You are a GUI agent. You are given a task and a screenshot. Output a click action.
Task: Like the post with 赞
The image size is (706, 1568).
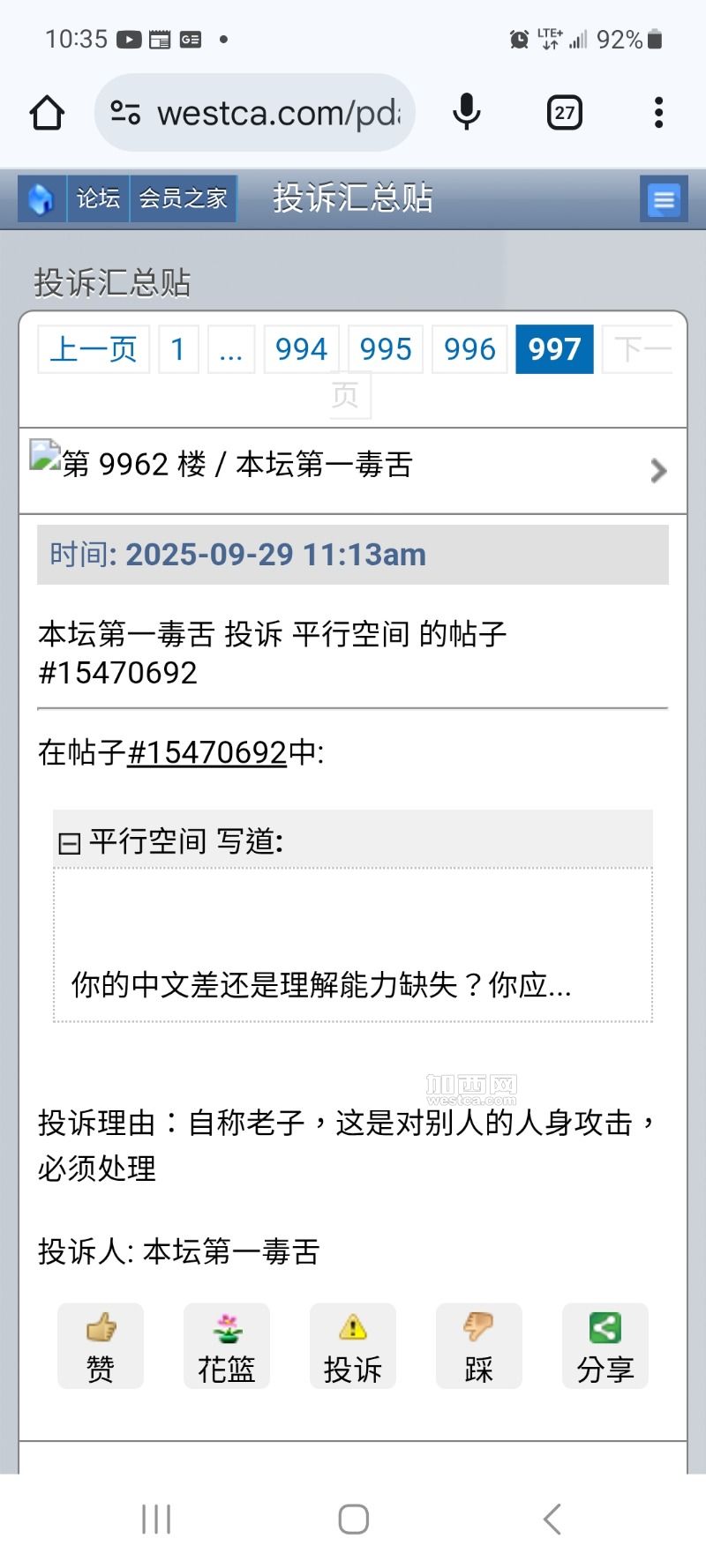[101, 1346]
